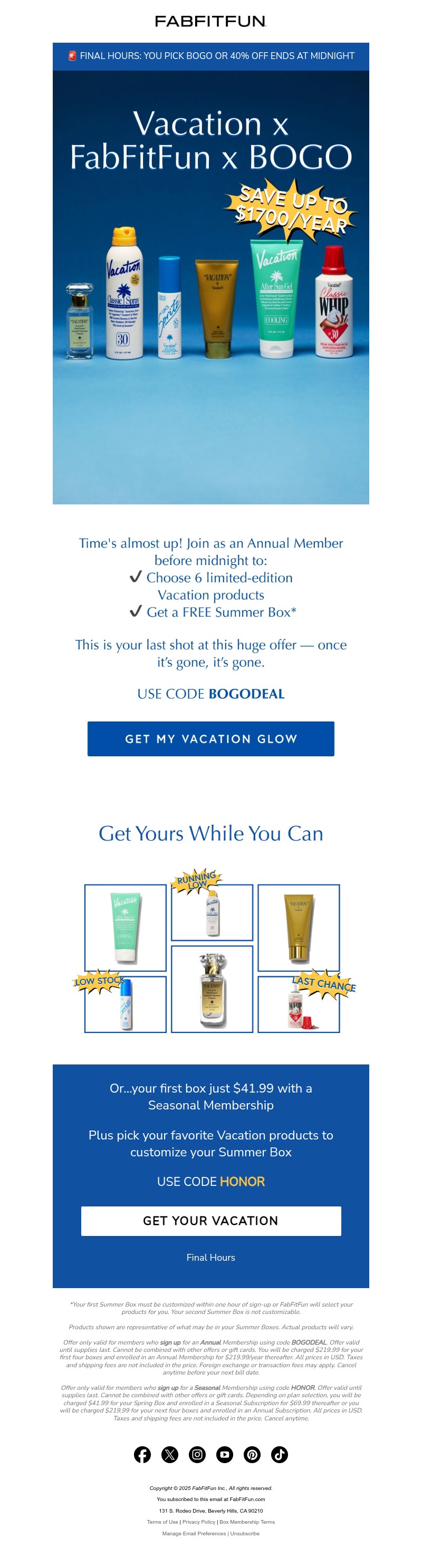The width and height of the screenshot is (422, 1568).
Task: Tap the GET YOUR VACATION button
Action: [210, 1221]
